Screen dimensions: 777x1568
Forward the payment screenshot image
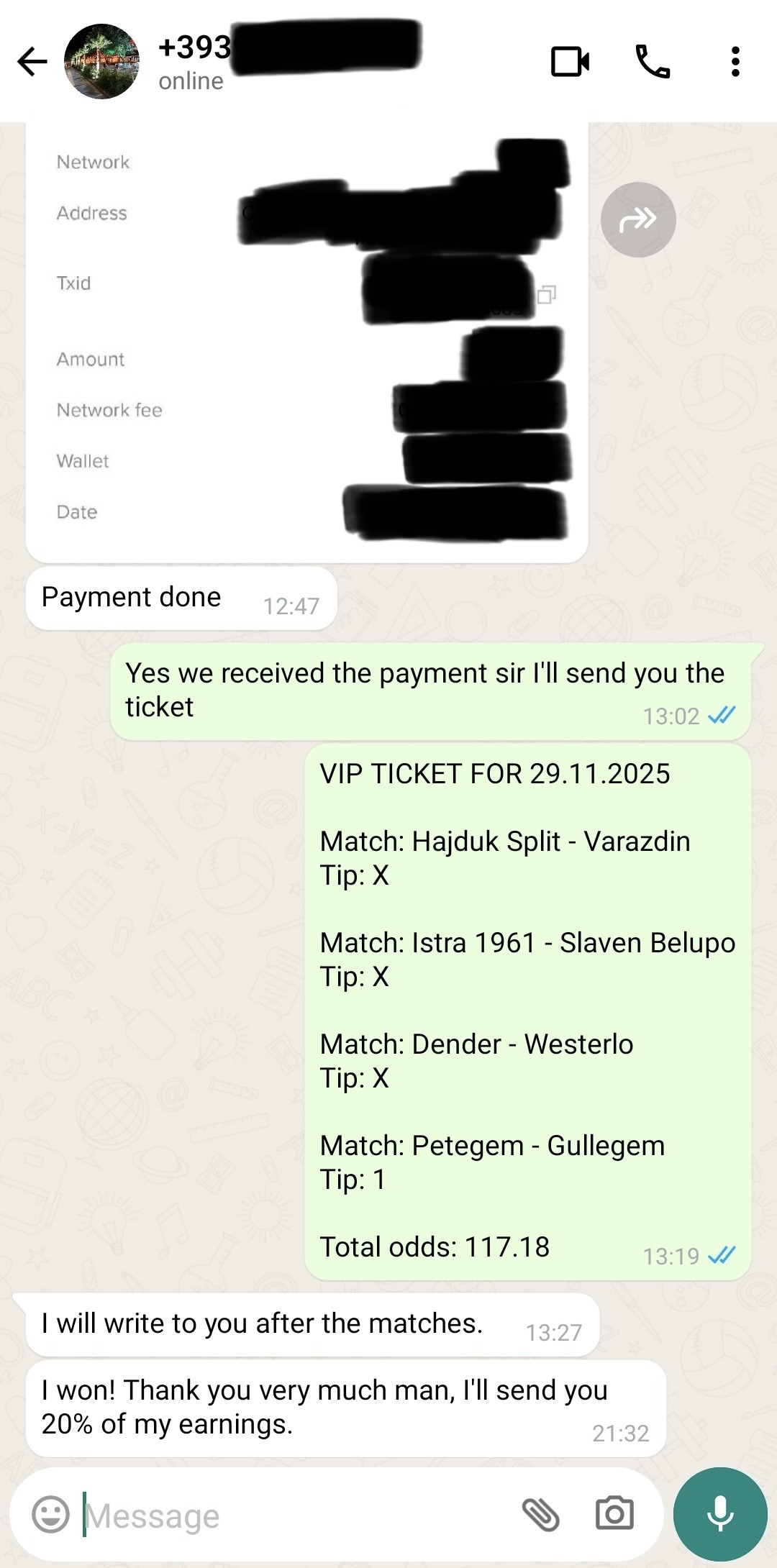[637, 219]
